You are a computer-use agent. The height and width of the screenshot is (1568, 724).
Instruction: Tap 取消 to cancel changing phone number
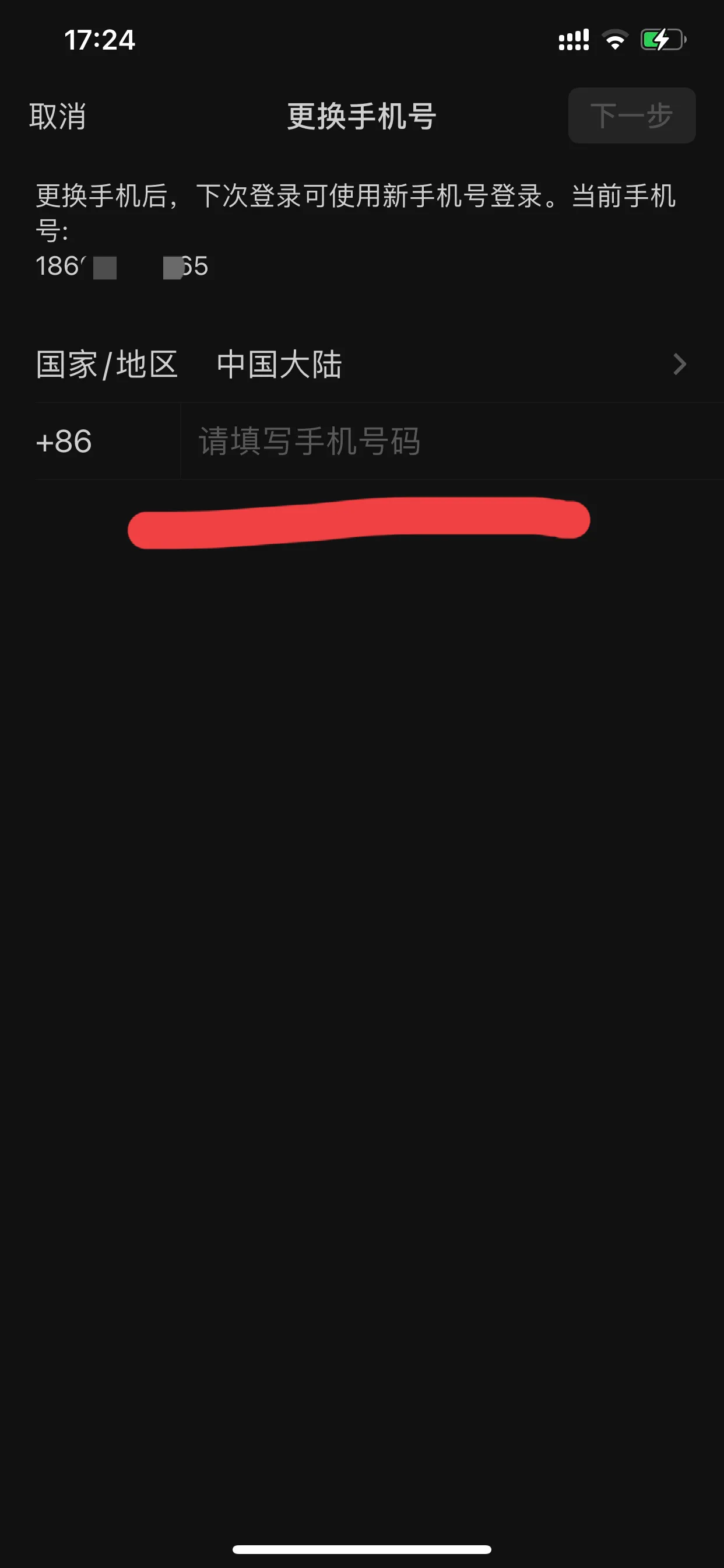tap(57, 116)
